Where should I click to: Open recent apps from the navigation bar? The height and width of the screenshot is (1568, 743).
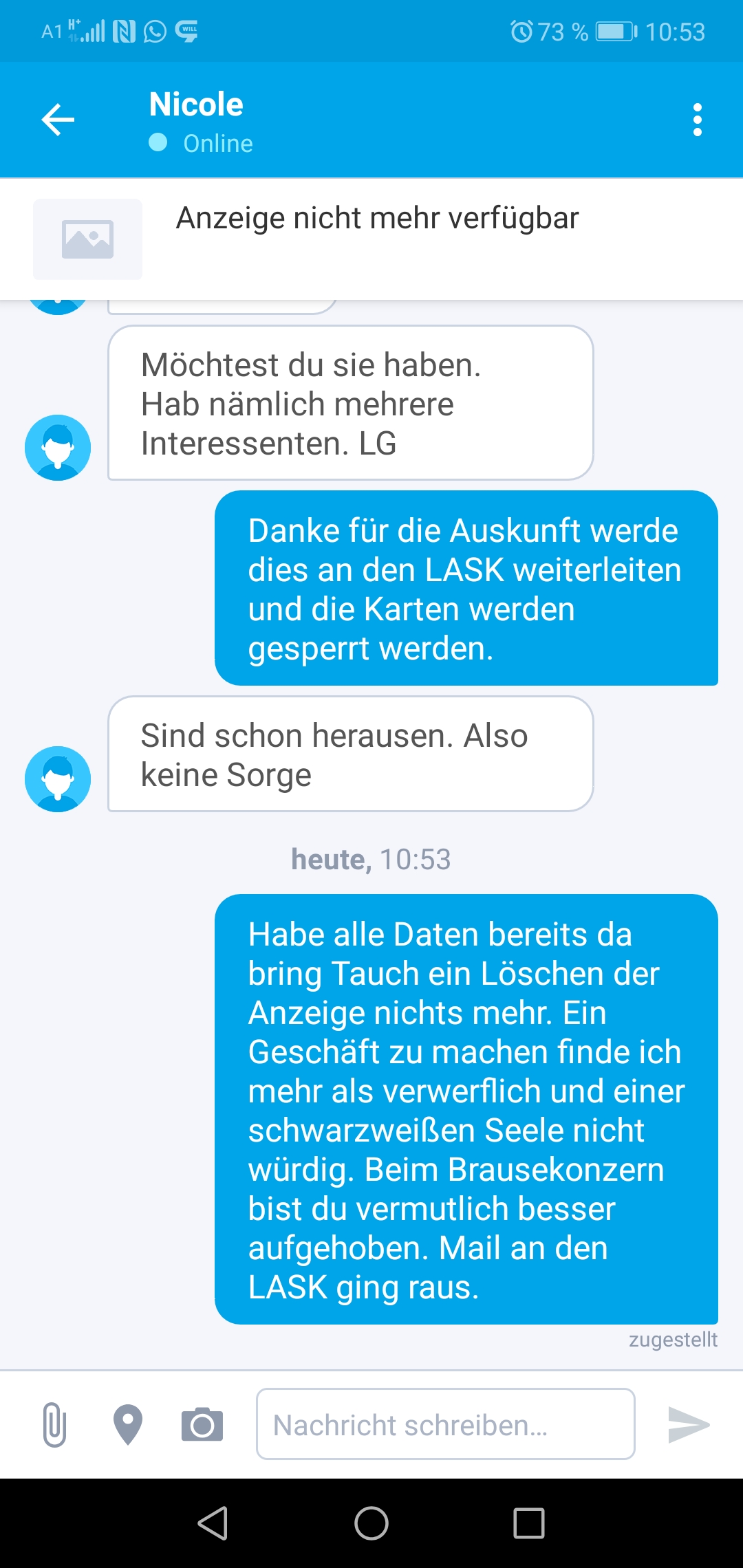pos(529,1523)
